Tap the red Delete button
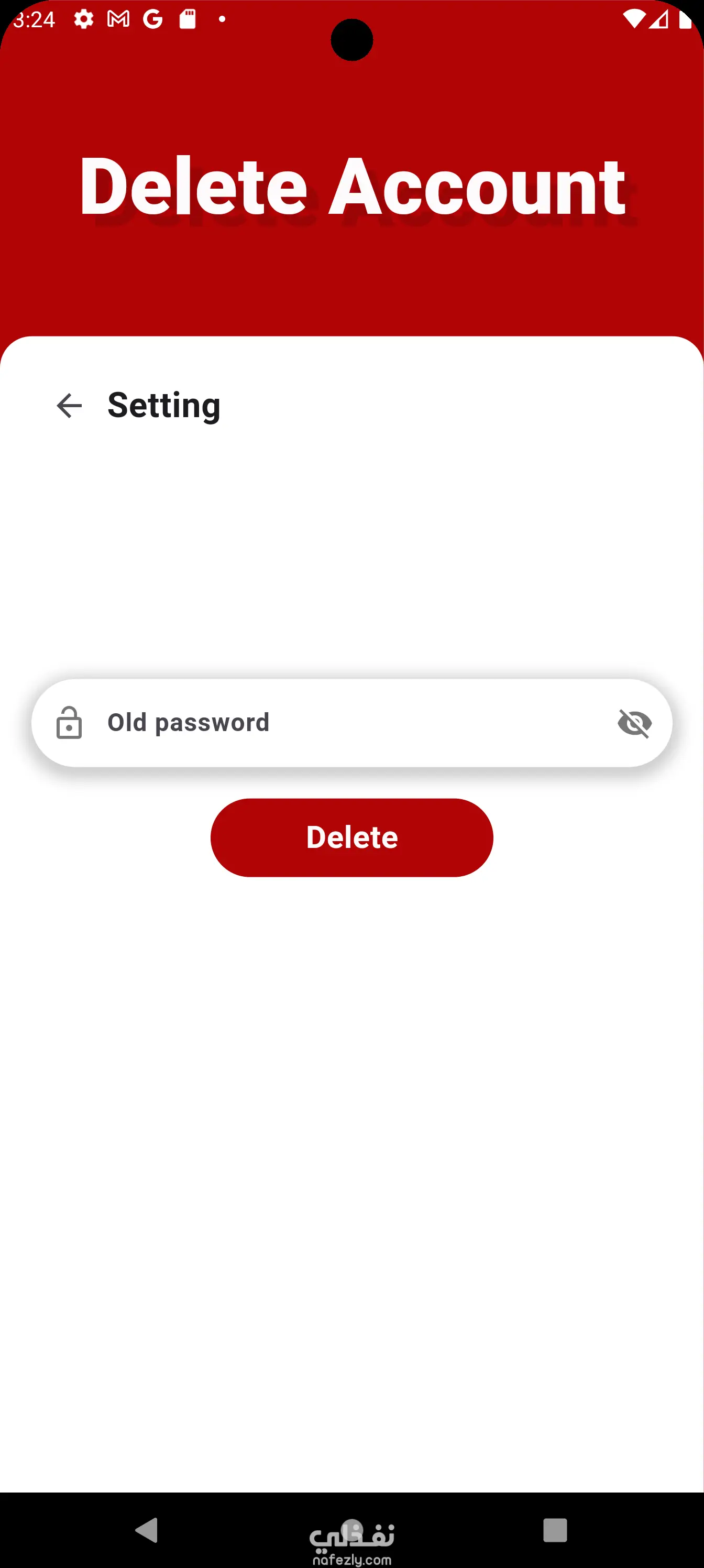 (351, 837)
